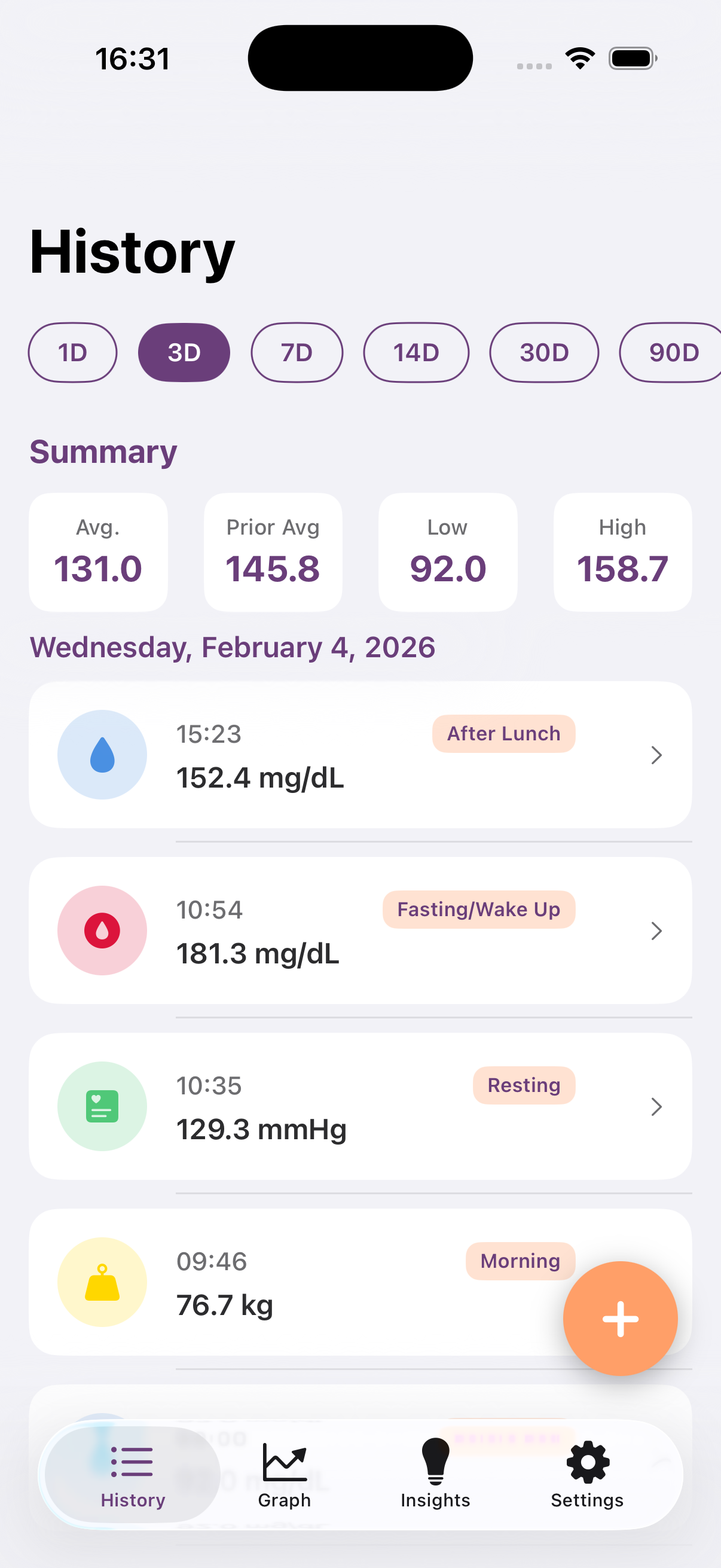Select the 1D range pill
The width and height of the screenshot is (721, 1568).
[x=72, y=352]
